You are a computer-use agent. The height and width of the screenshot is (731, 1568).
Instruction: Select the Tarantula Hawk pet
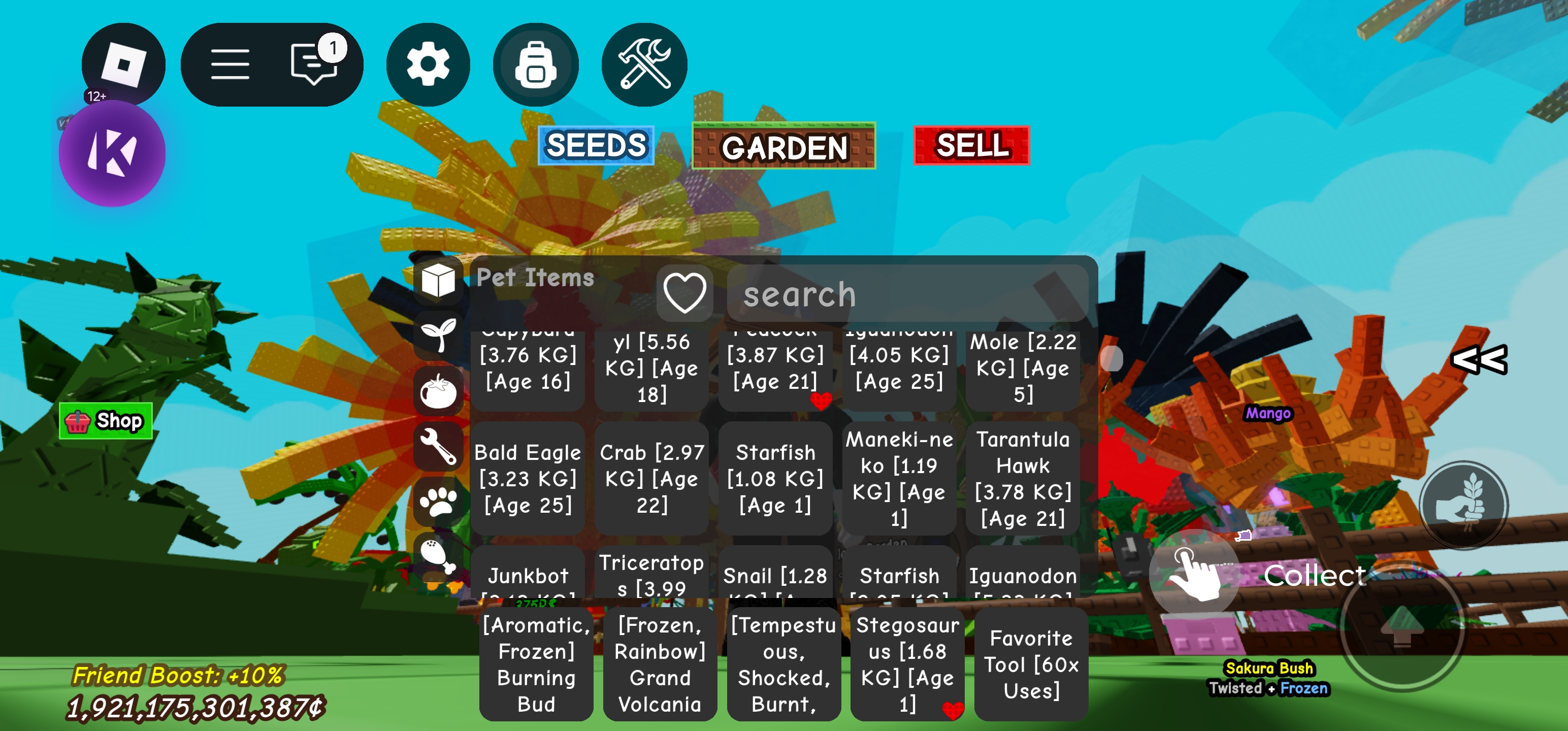(x=1023, y=478)
